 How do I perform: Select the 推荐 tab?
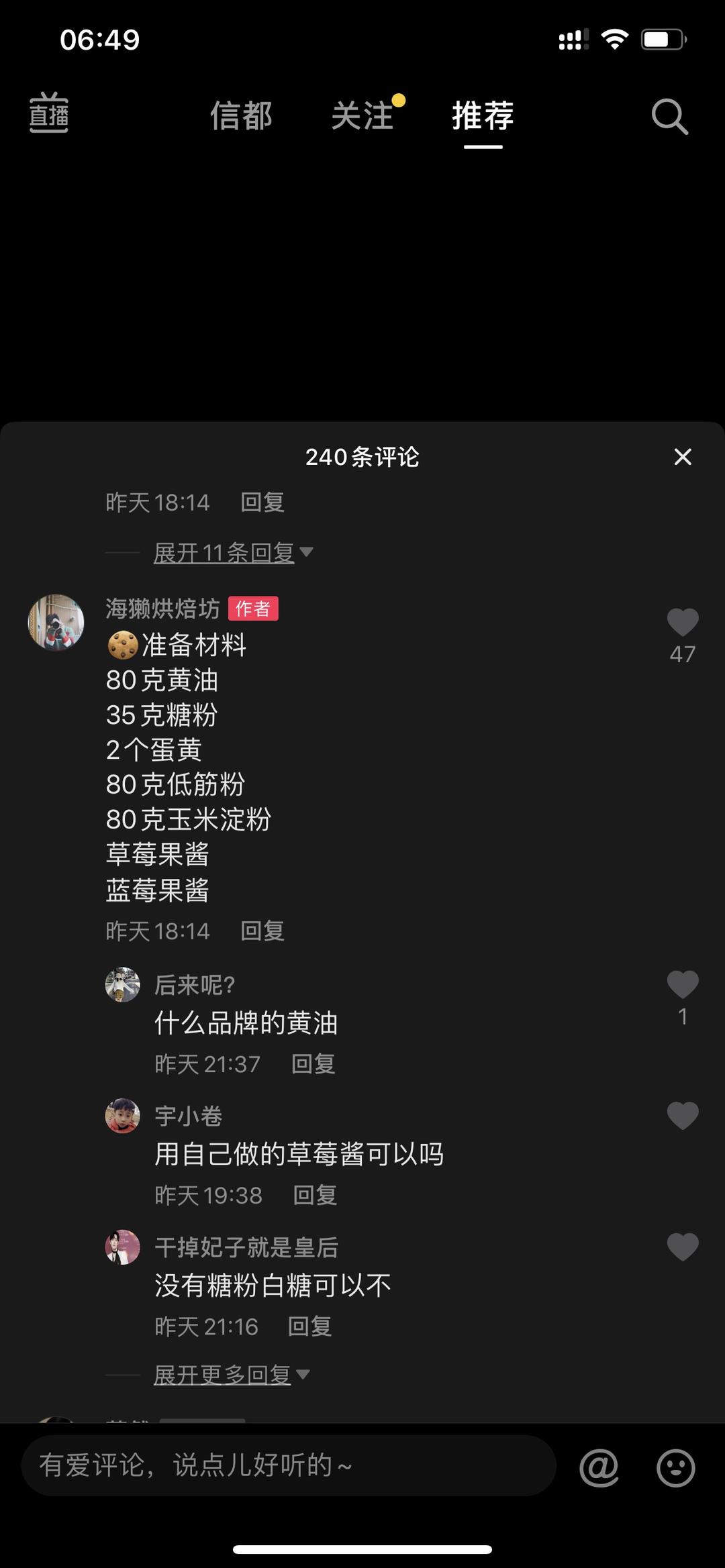pos(483,115)
